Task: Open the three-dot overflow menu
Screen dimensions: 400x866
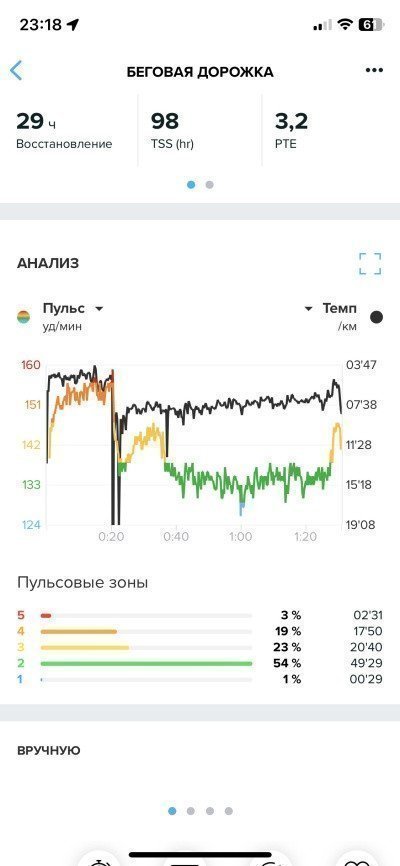Action: point(374,71)
